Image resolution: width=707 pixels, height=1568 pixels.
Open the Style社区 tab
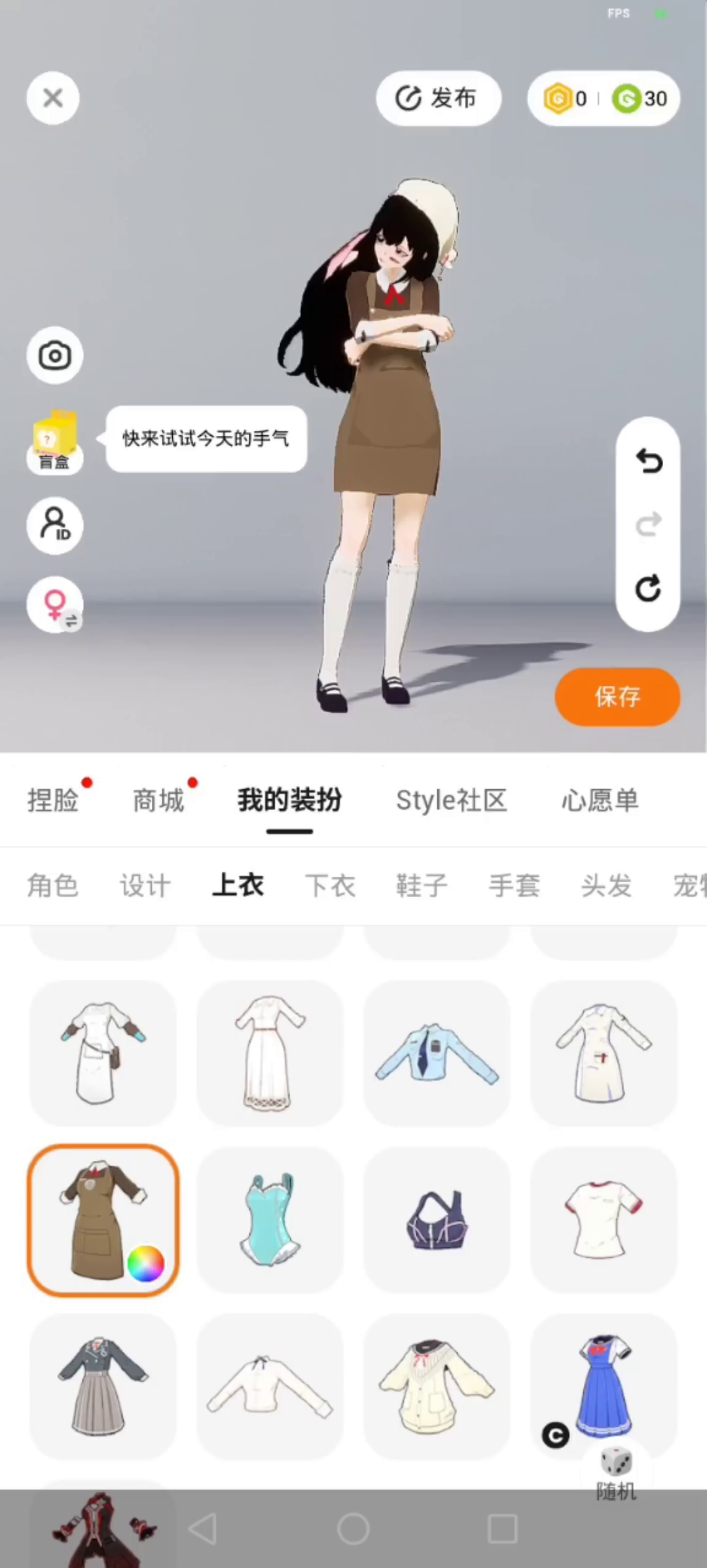click(x=452, y=800)
